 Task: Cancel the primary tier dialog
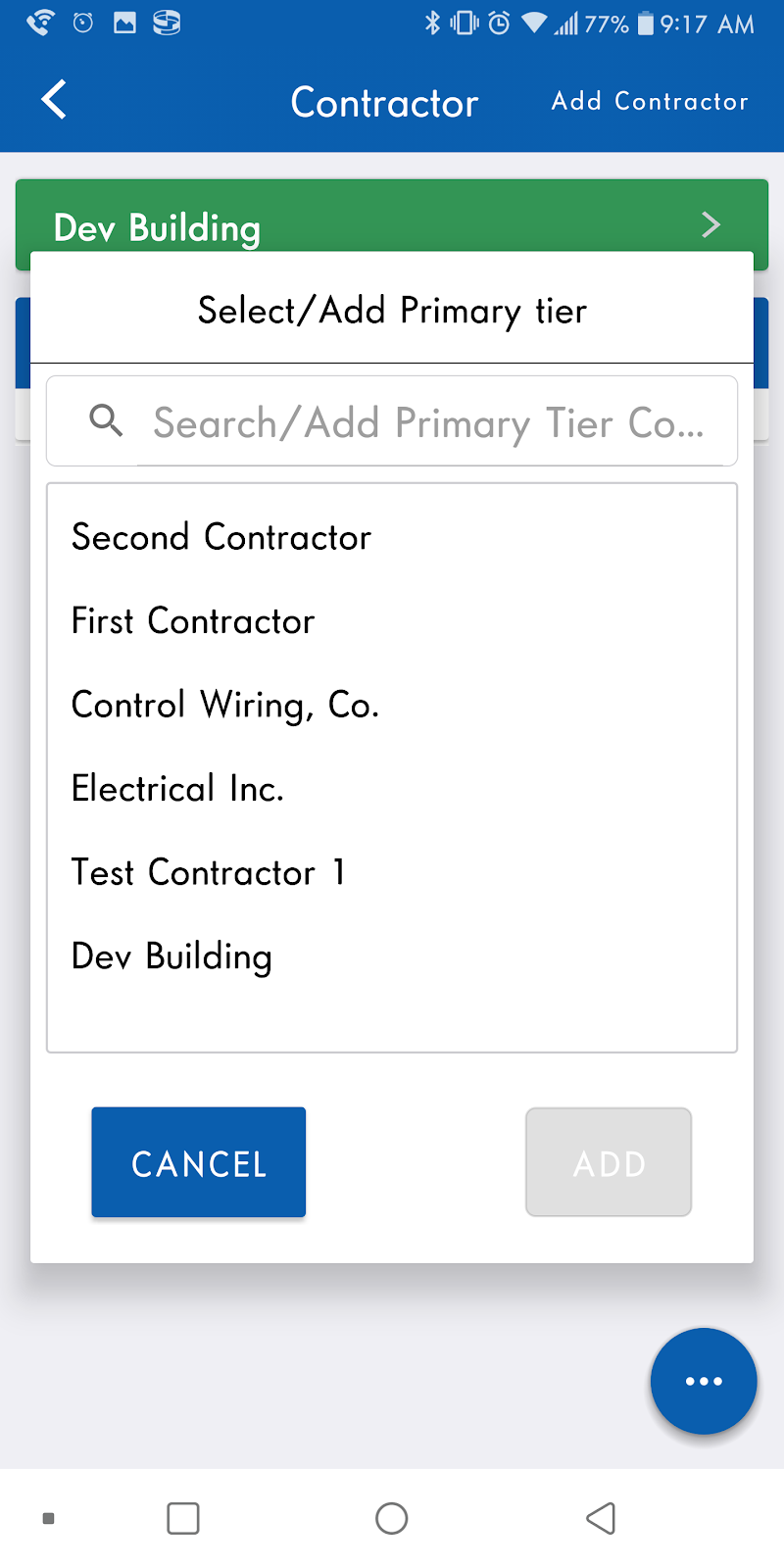[199, 1162]
